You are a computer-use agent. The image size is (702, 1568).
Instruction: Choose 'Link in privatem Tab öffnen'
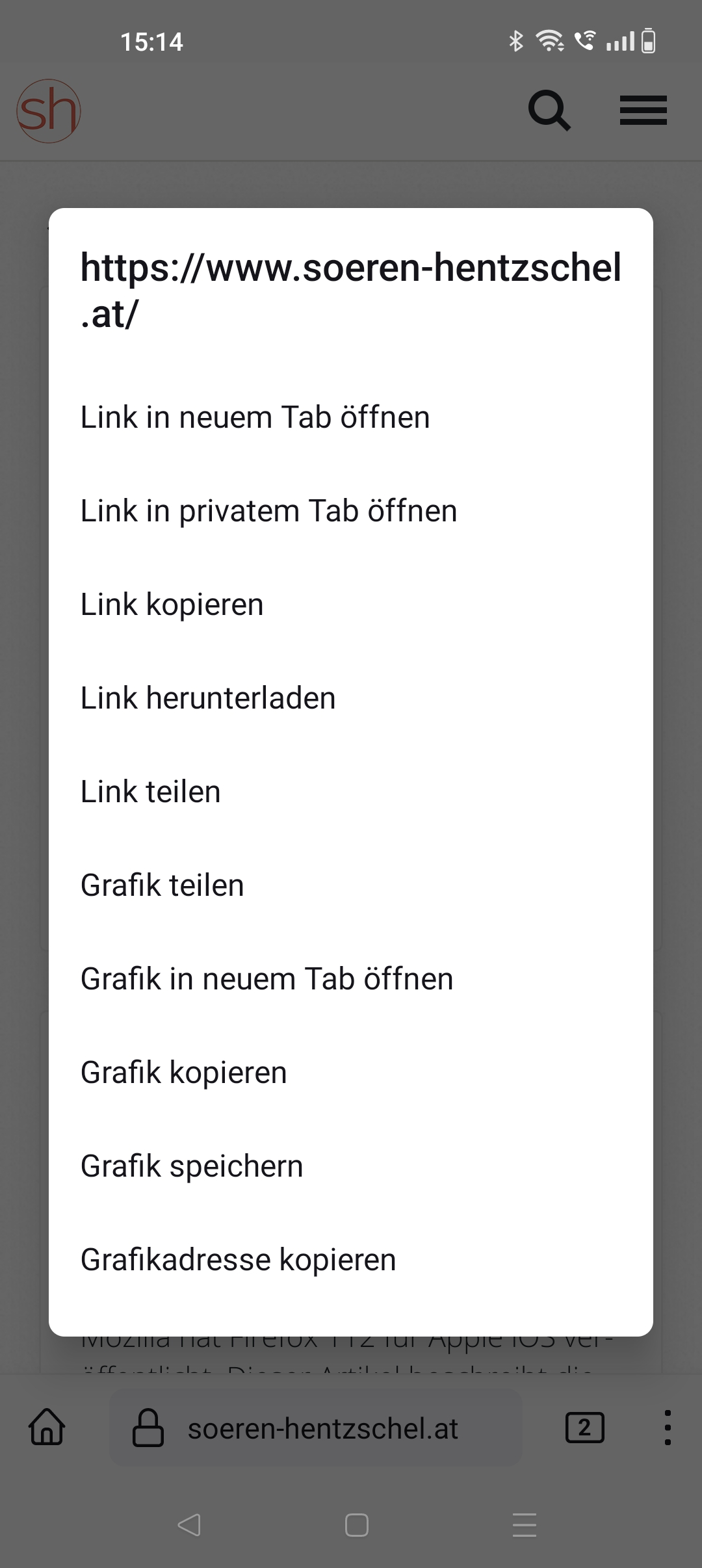coord(268,511)
